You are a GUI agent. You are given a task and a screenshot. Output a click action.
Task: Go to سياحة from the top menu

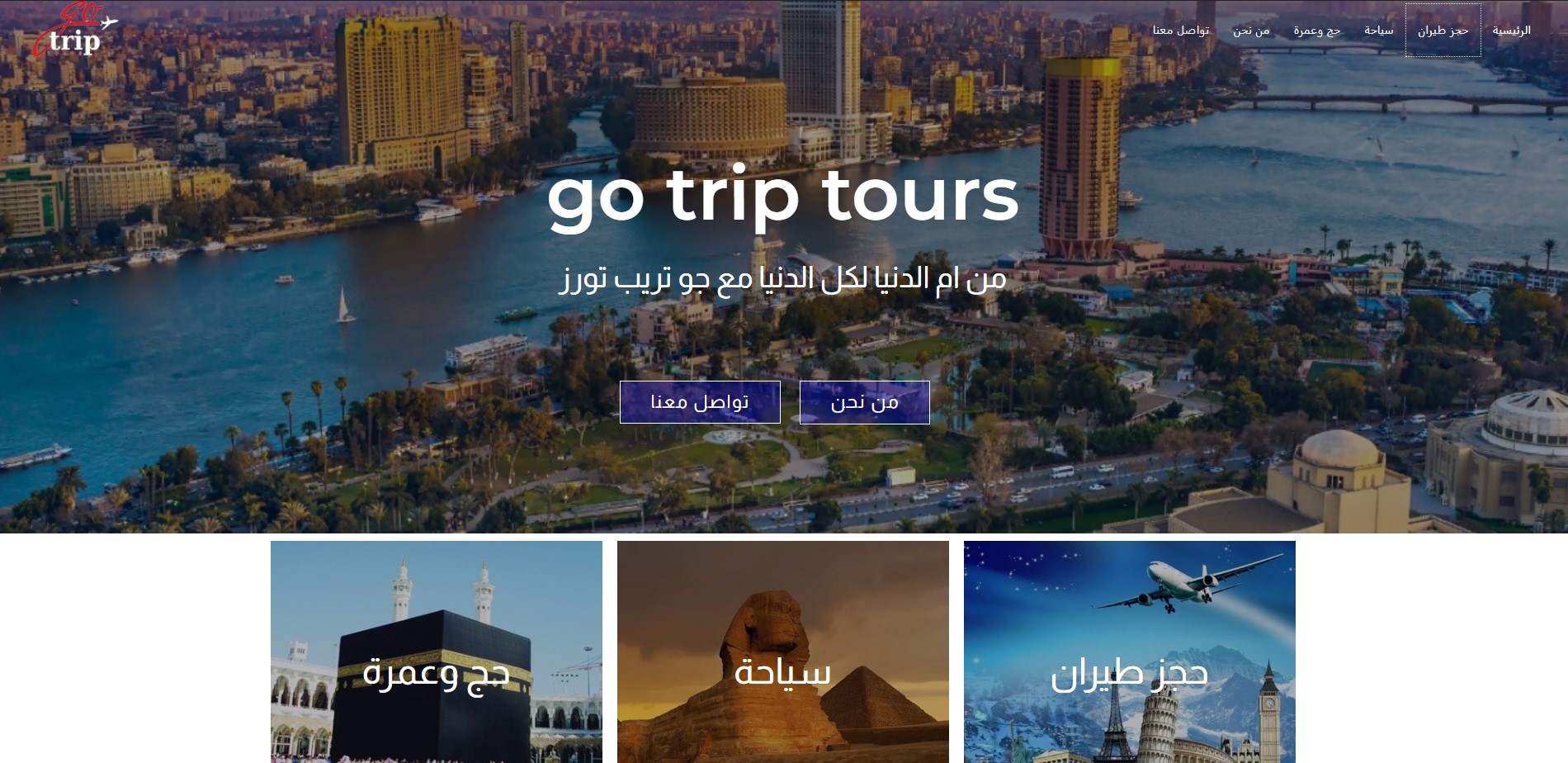pyautogui.click(x=1378, y=31)
